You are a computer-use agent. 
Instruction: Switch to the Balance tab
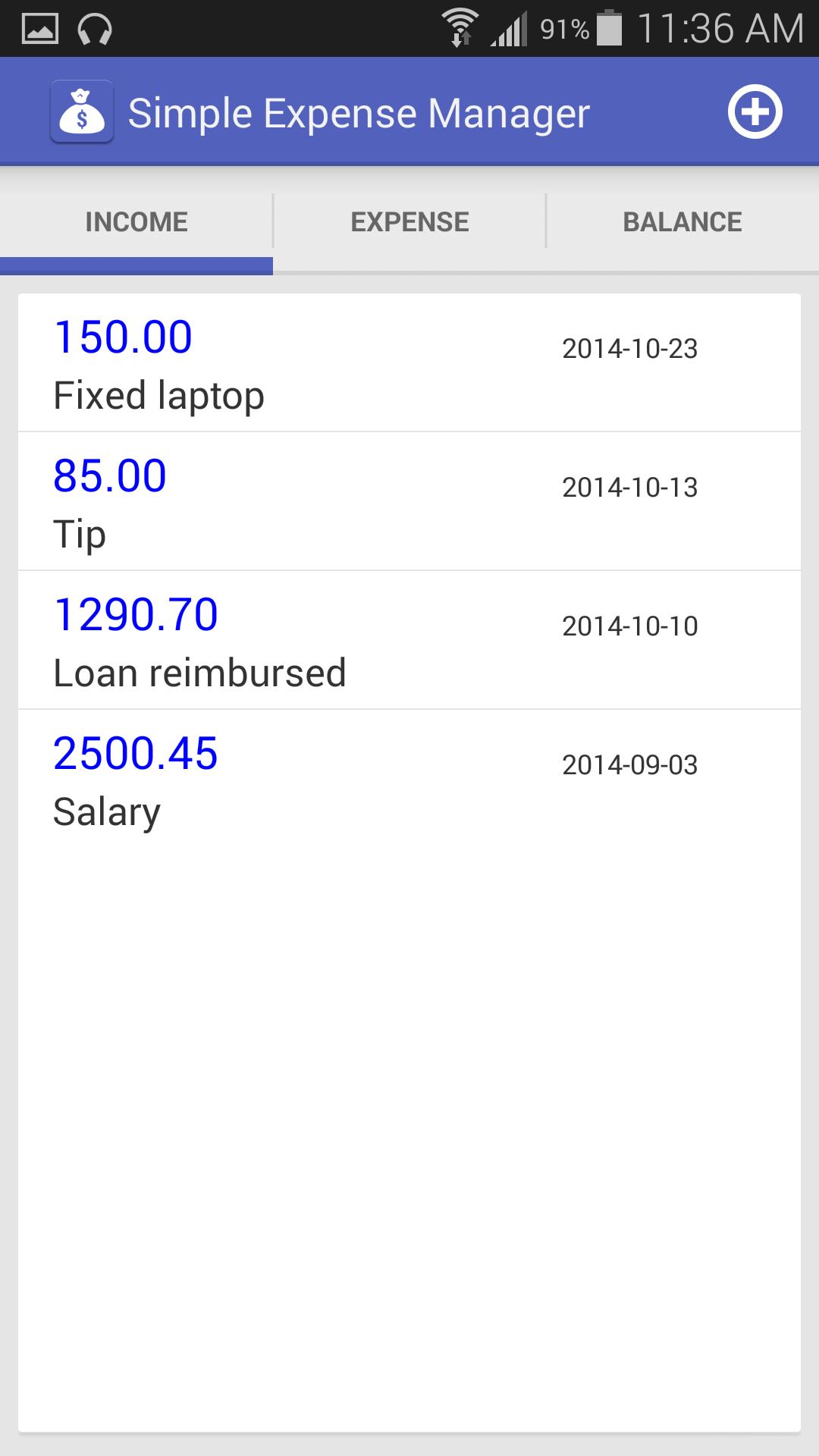point(682,221)
